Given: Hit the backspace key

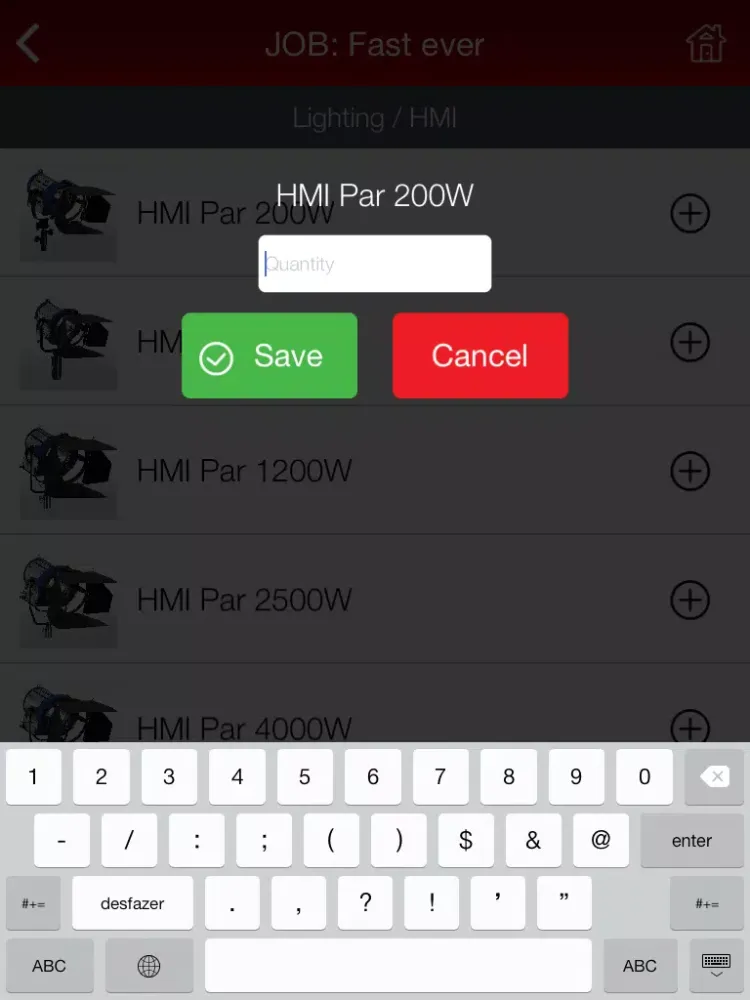Looking at the screenshot, I should click(714, 777).
